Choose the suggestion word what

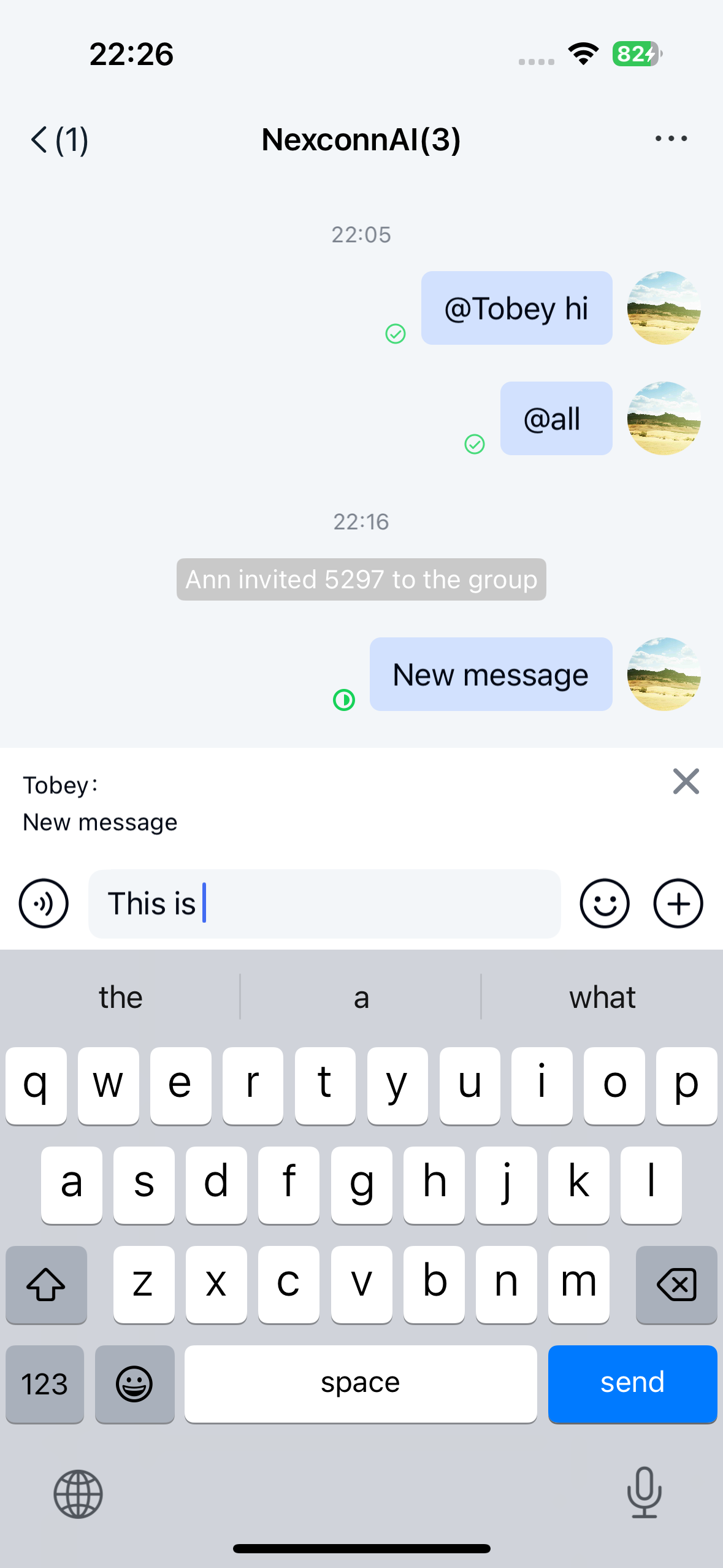[x=602, y=997]
